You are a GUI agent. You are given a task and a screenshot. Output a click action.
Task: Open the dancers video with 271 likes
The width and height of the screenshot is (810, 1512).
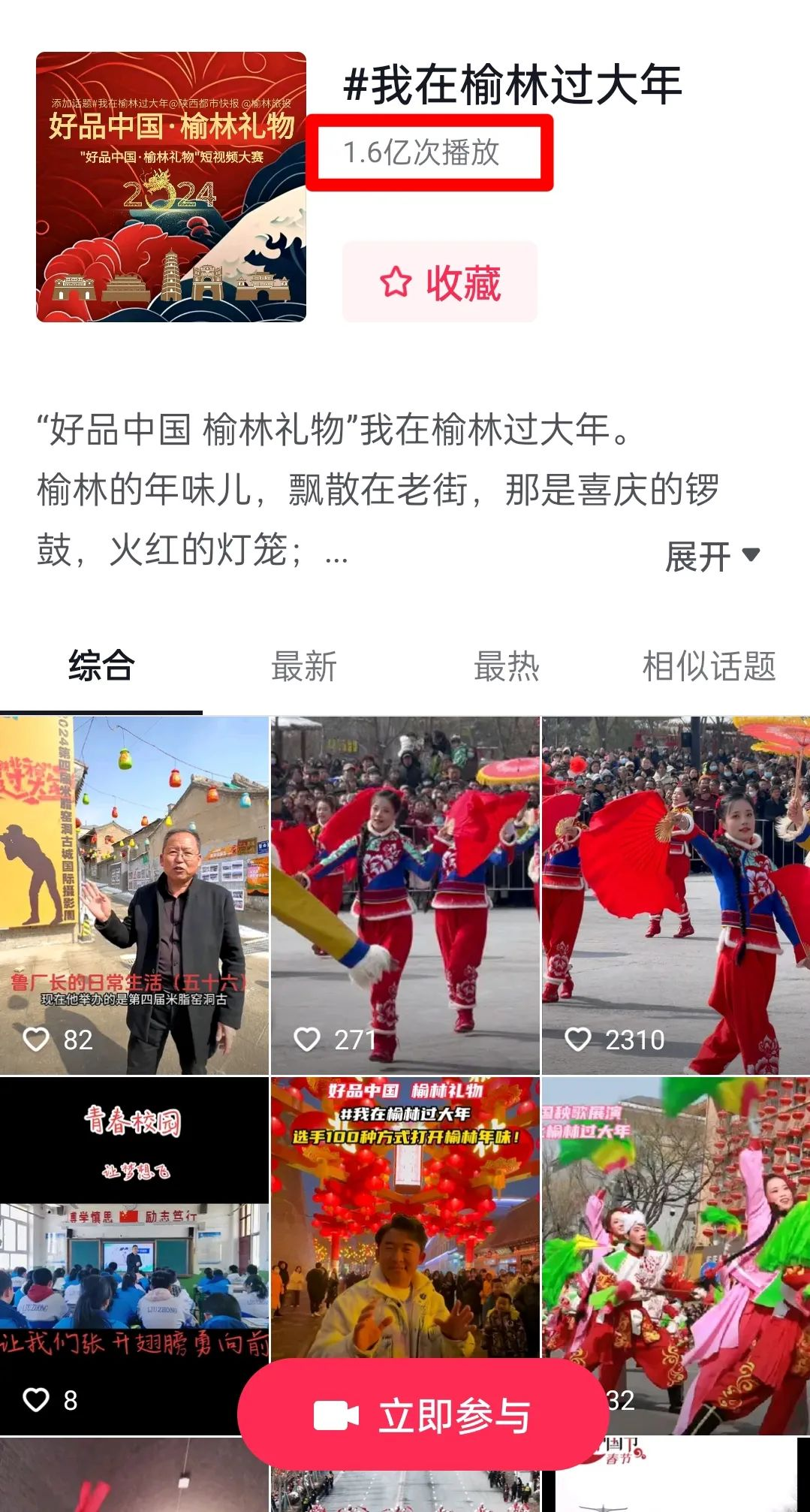(405, 894)
